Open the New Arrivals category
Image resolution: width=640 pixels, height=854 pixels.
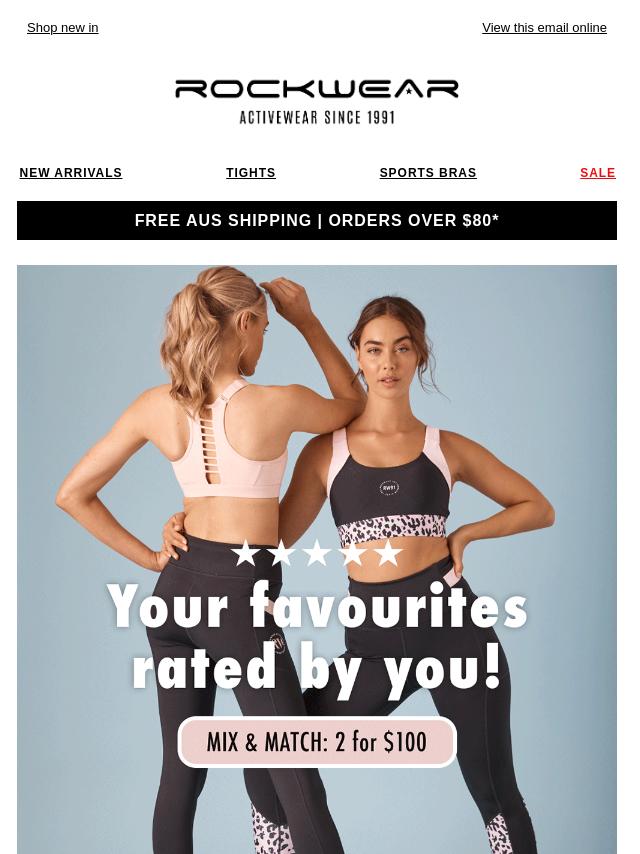click(x=70, y=173)
